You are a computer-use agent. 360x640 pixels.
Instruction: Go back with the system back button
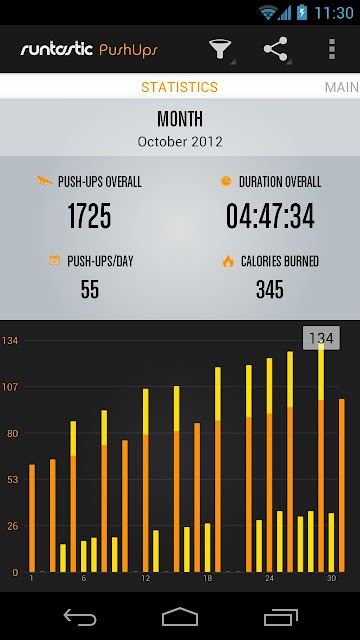[80, 617]
